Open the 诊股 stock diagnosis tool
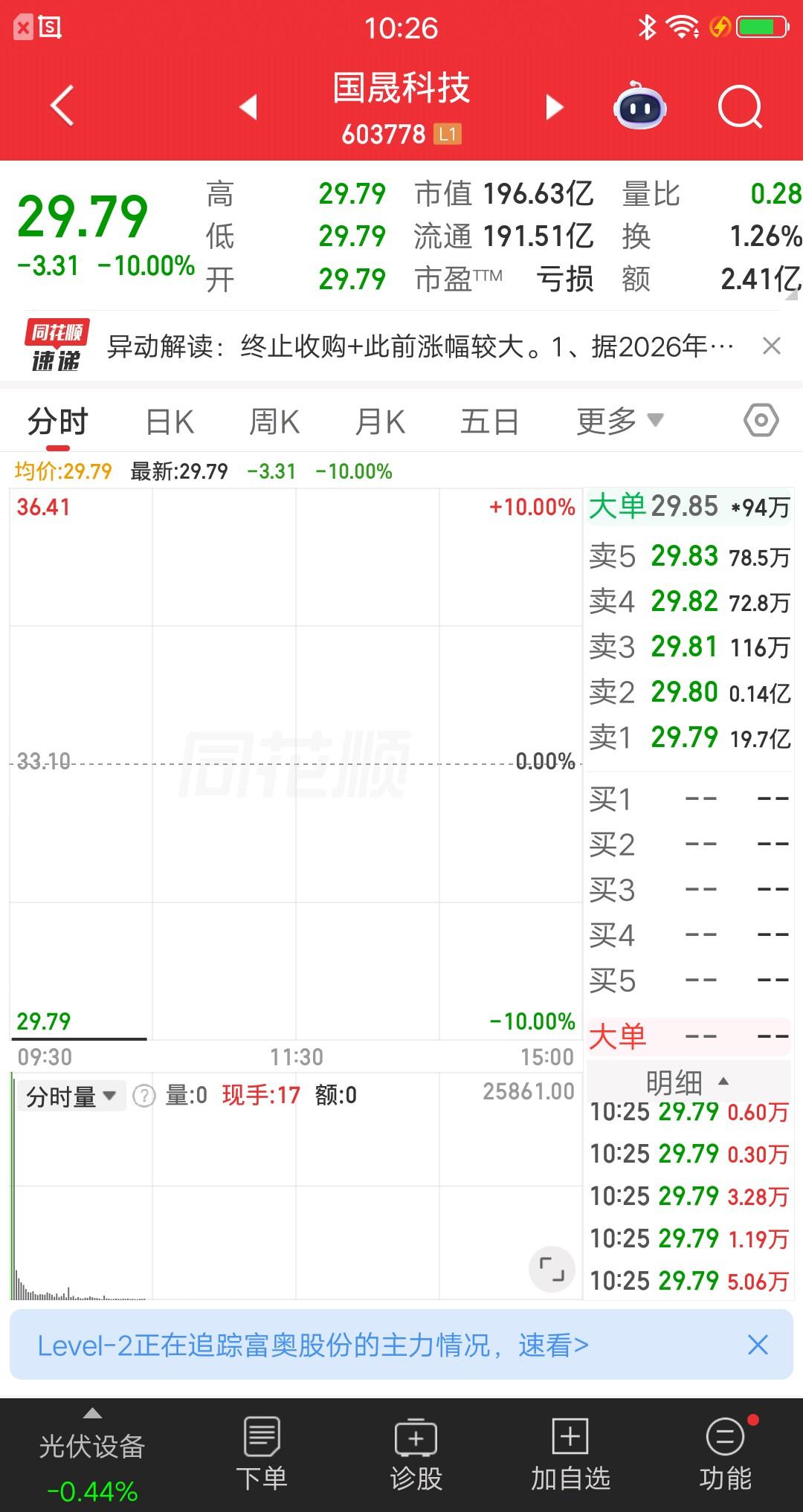This screenshot has height=1512, width=803. pos(415,1453)
